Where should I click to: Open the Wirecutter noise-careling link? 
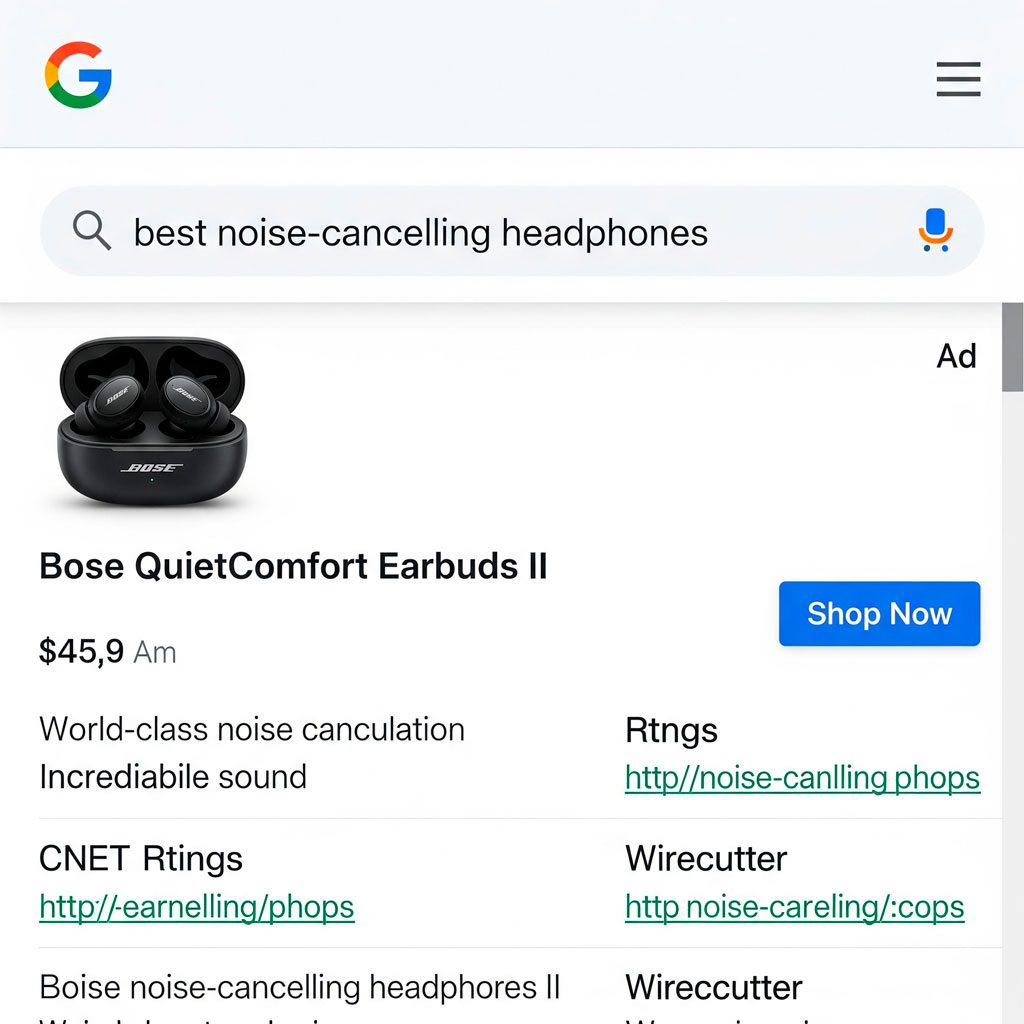click(x=794, y=907)
